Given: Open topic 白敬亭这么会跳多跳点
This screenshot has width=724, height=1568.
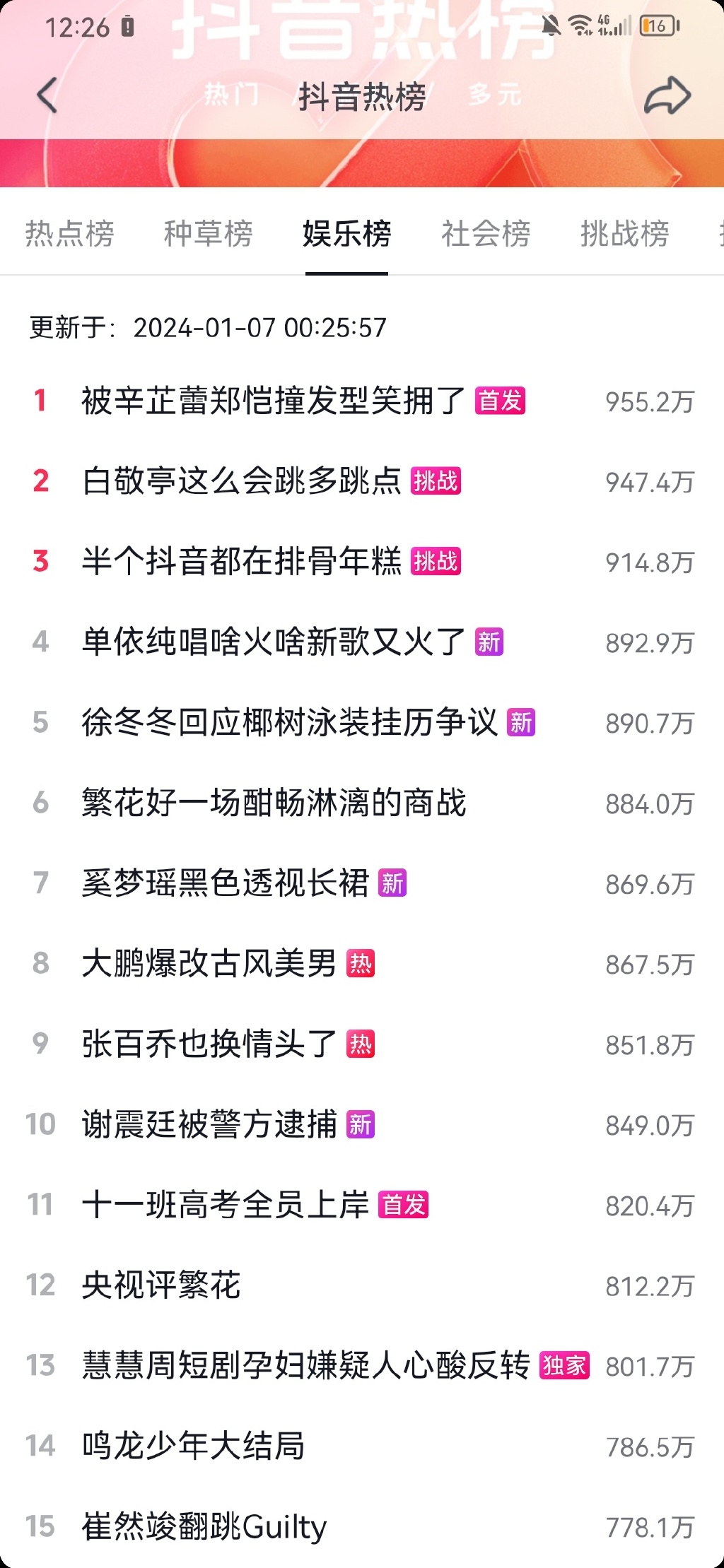Looking at the screenshot, I should (x=362, y=481).
